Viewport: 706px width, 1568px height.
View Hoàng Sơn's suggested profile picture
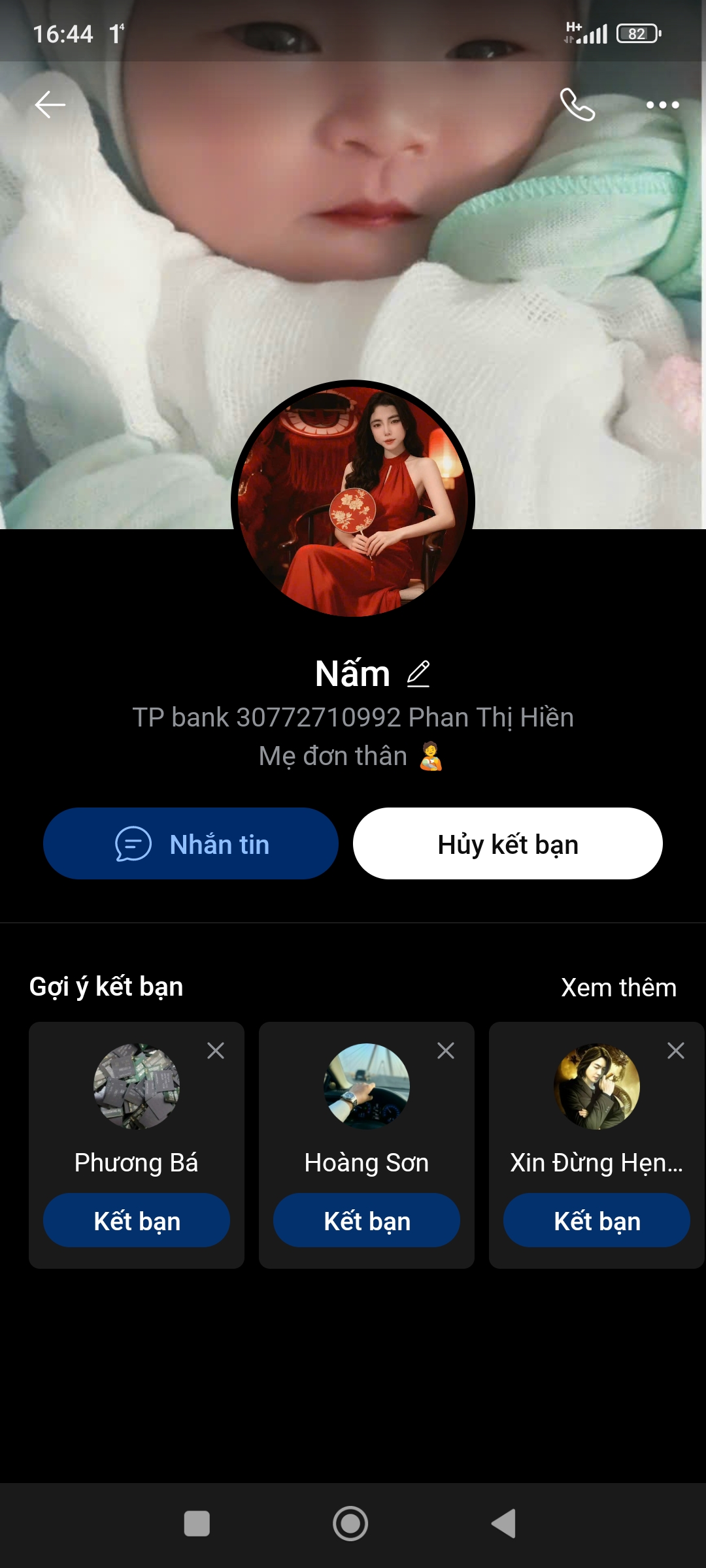tap(367, 1086)
